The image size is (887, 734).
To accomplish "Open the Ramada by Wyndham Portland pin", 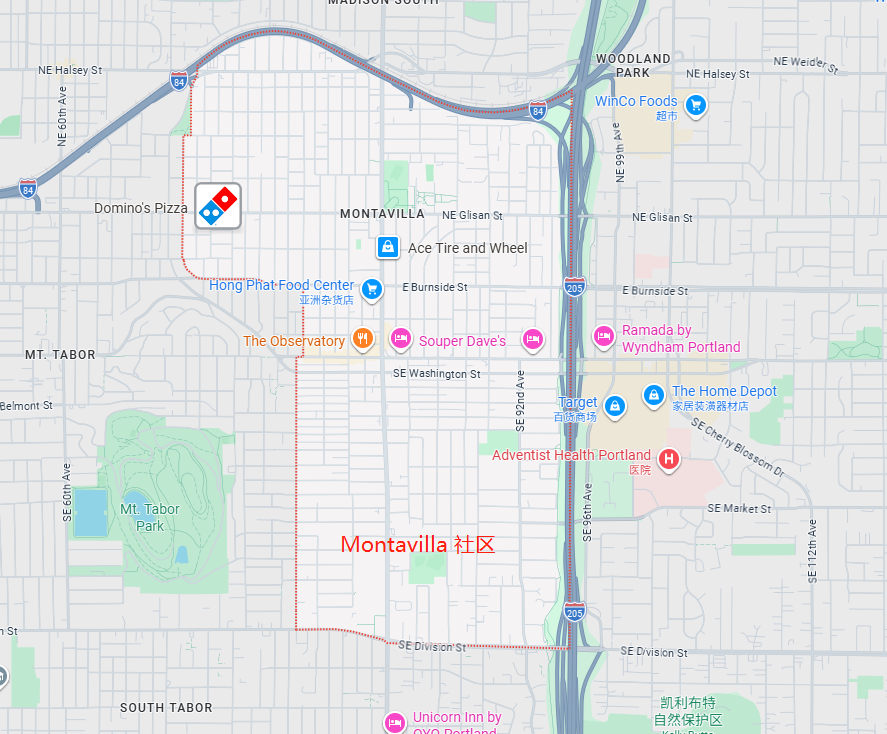I will pos(603,336).
